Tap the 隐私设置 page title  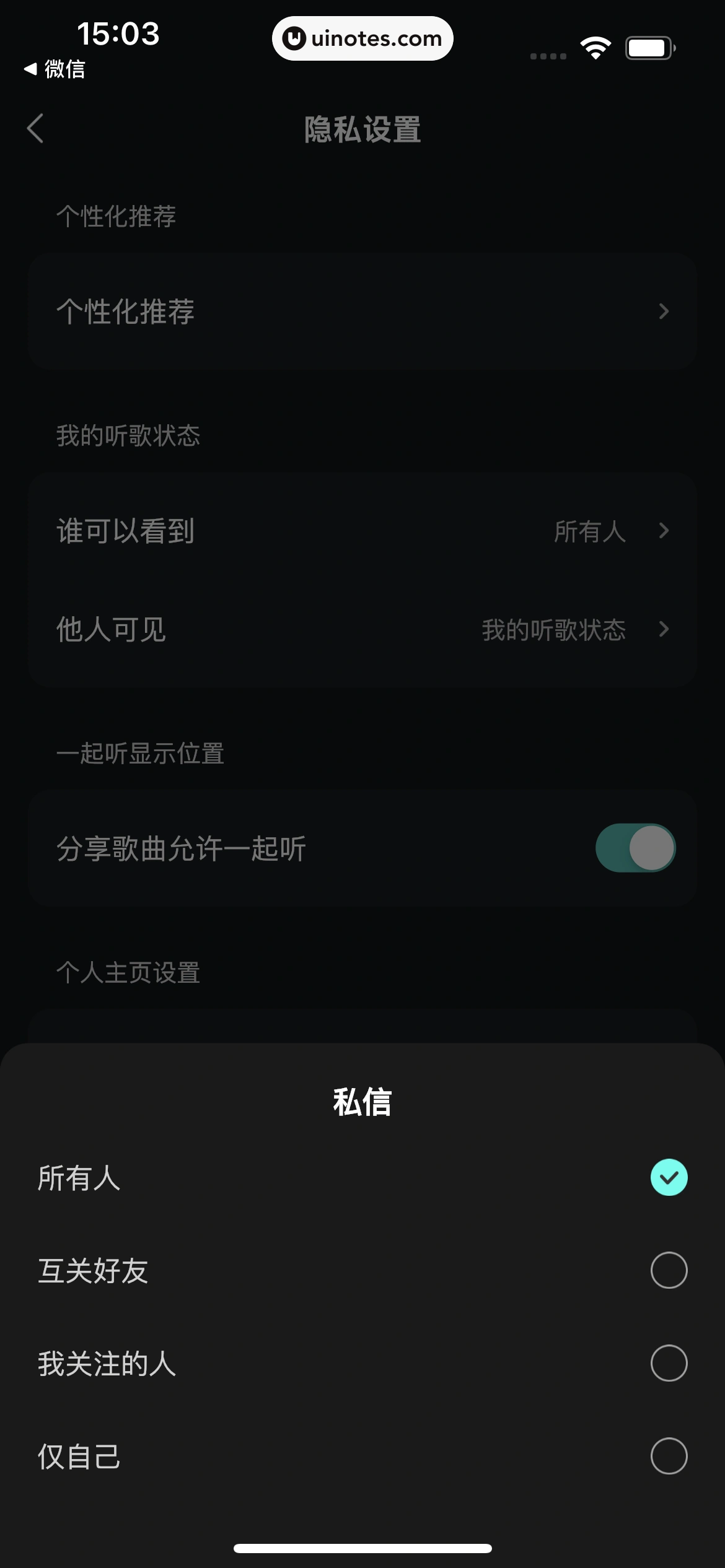pos(362,130)
